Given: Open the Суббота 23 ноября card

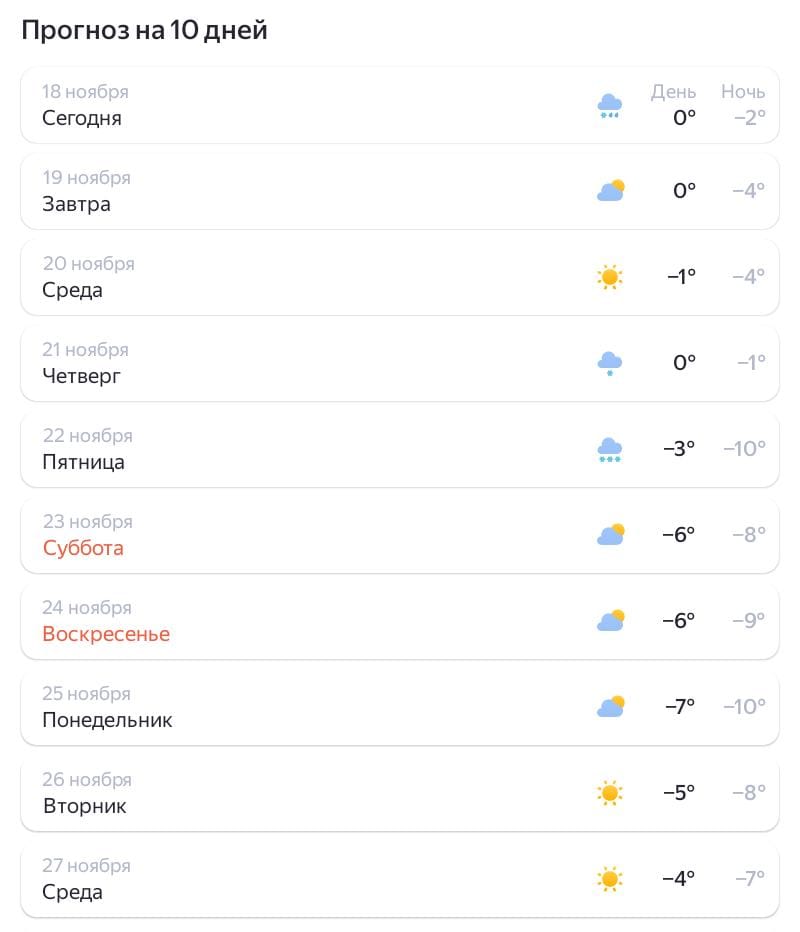Looking at the screenshot, I should [x=400, y=535].
